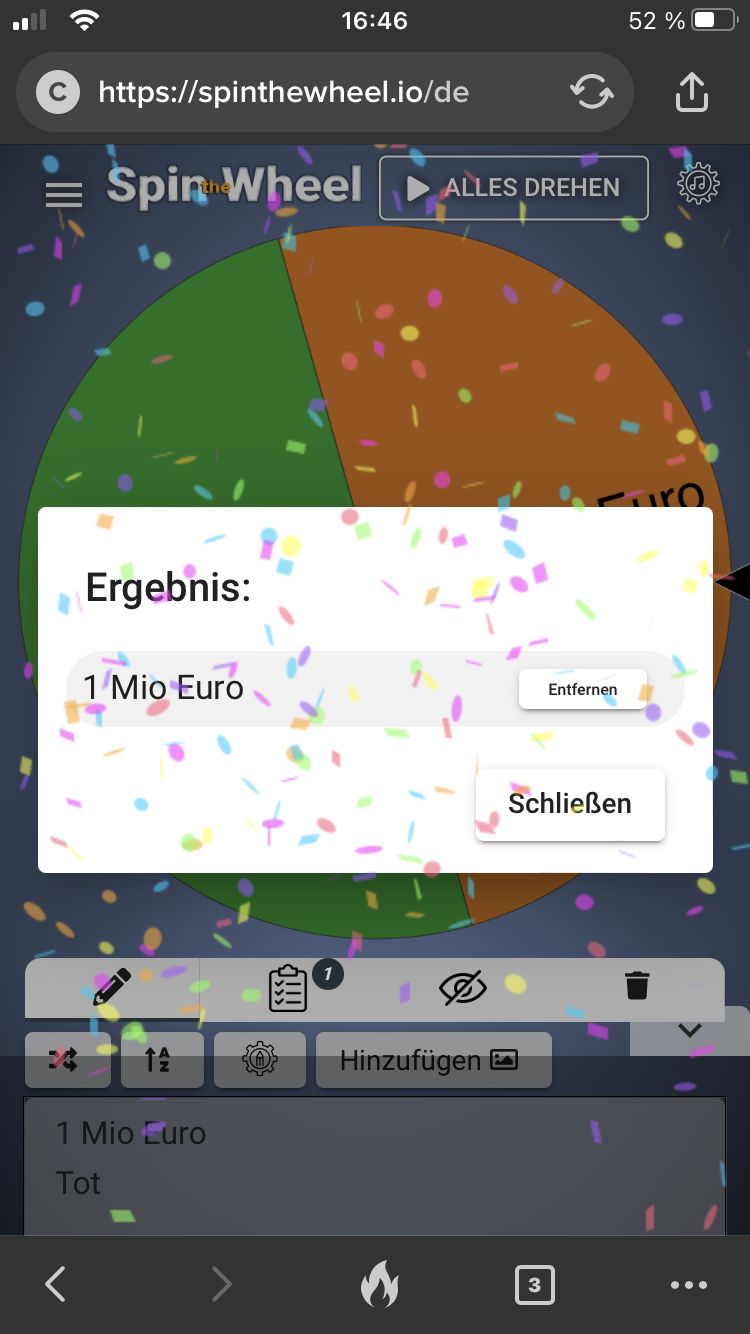Open the results checklist tab
The width and height of the screenshot is (750, 1334).
288,987
